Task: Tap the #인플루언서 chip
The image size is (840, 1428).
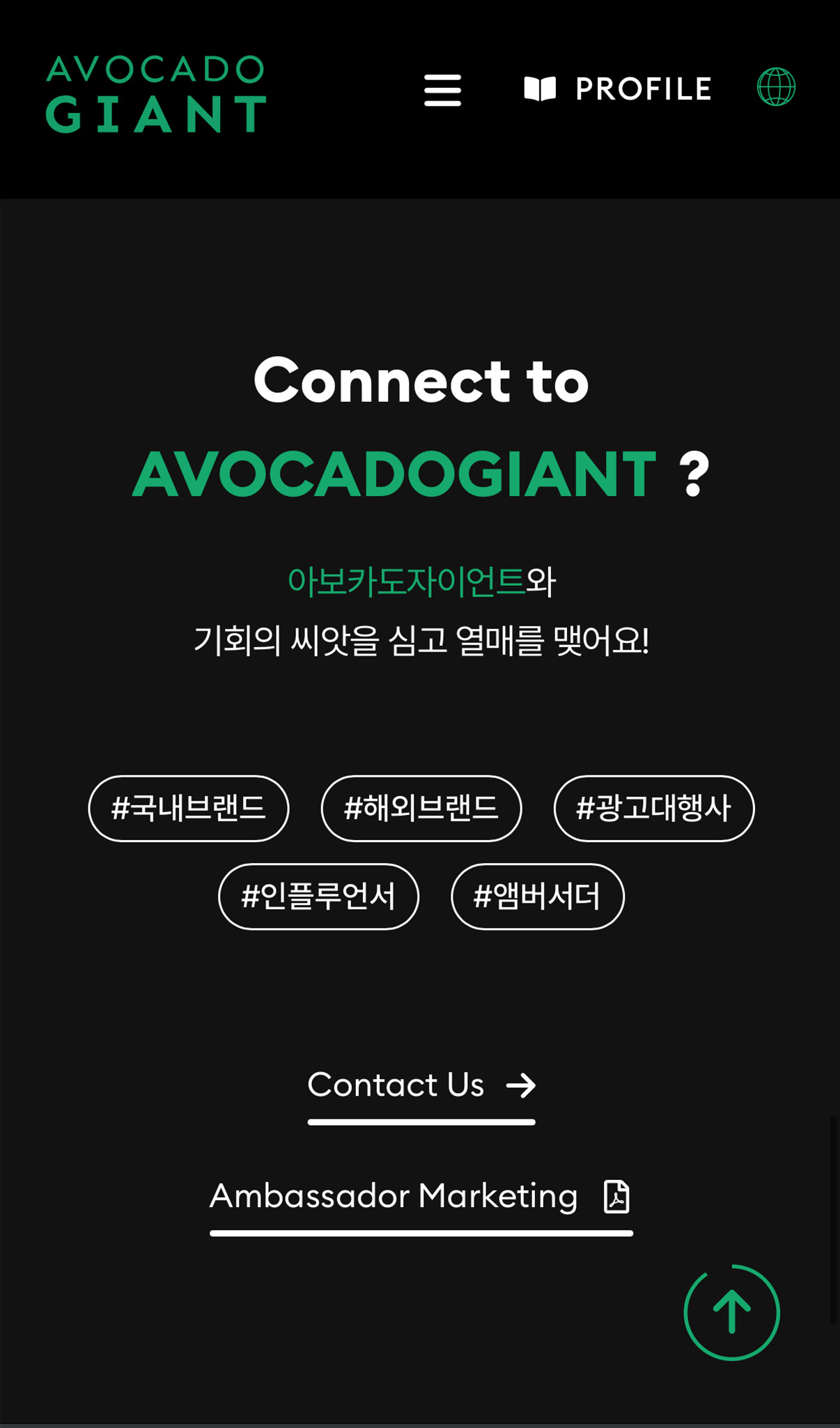Action: click(318, 897)
